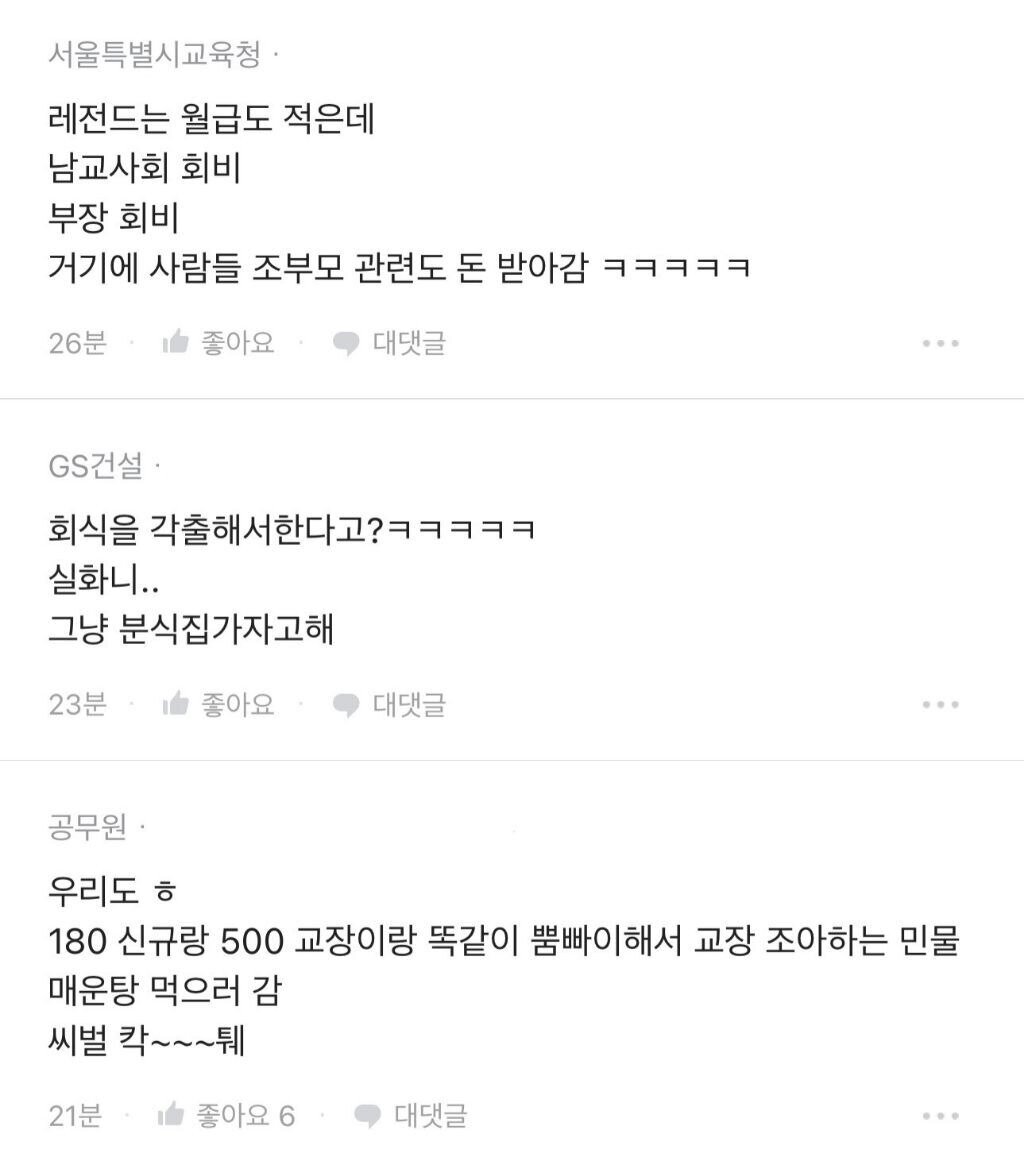Like the 서울특별시교육청 comment
This screenshot has width=1024, height=1161.
(x=218, y=344)
